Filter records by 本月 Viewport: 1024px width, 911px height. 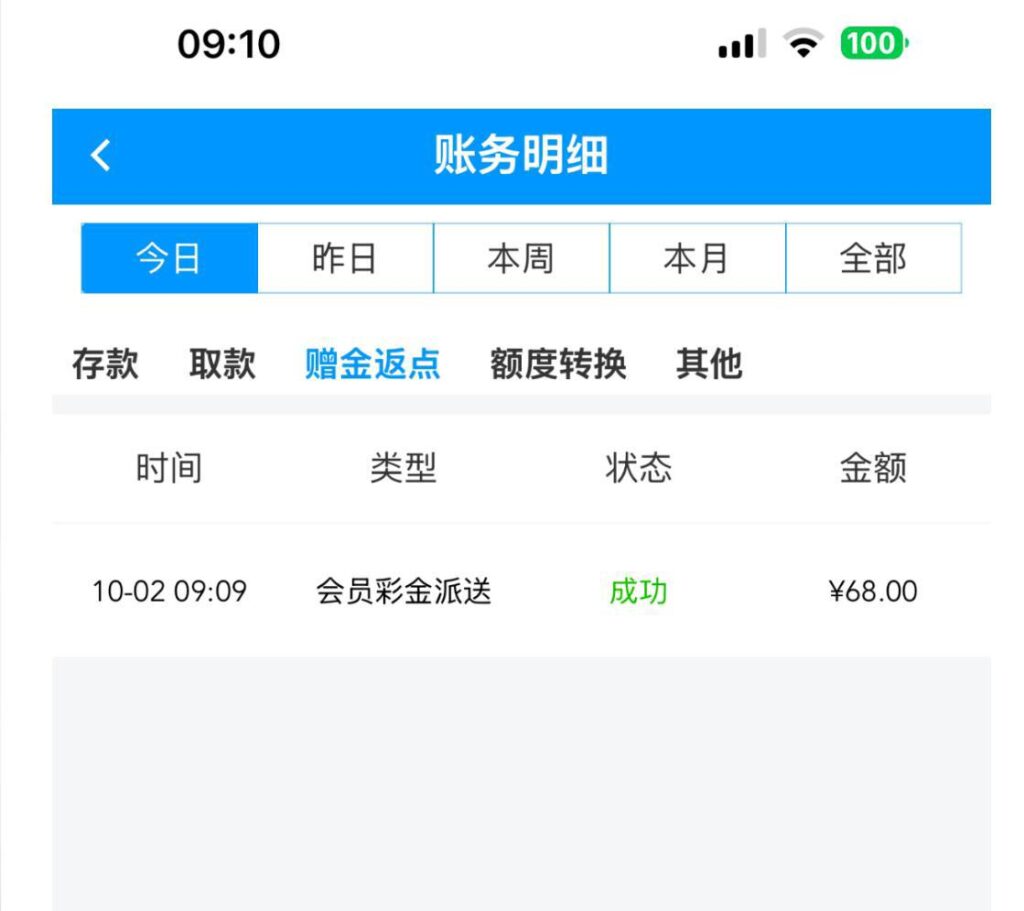(x=697, y=259)
